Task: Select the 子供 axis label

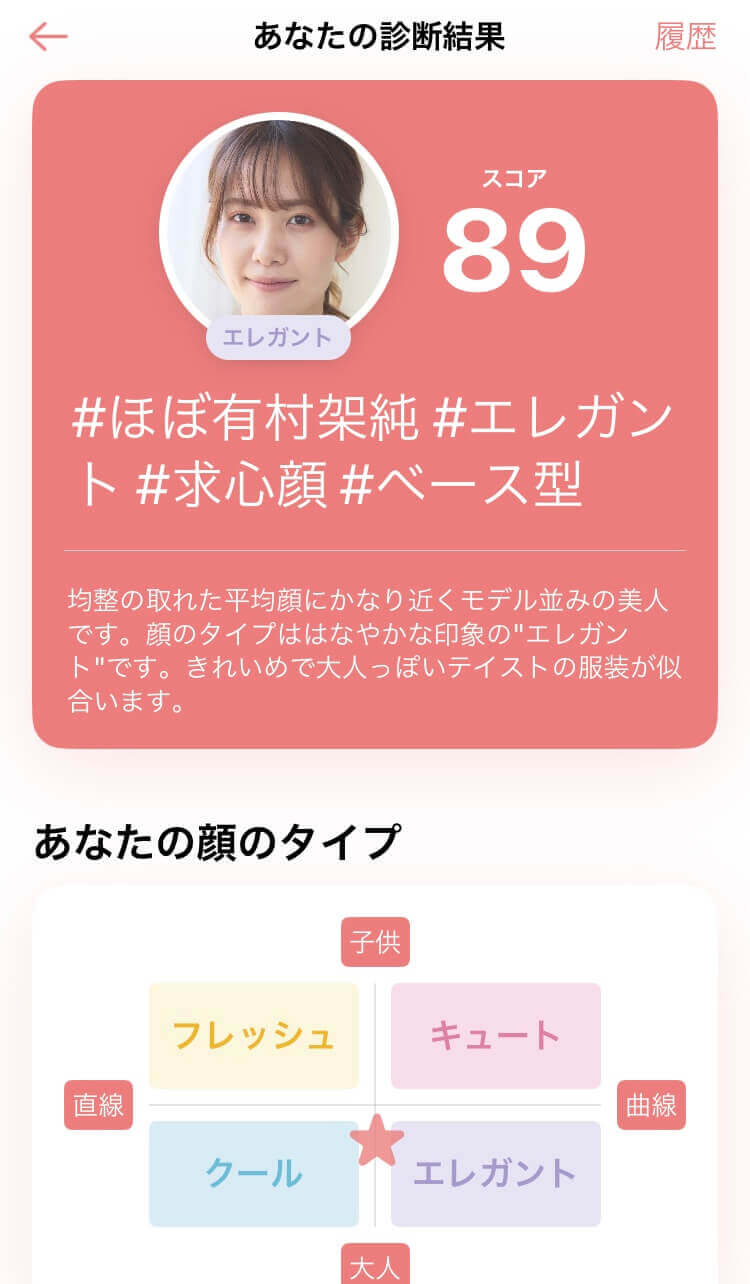Action: click(375, 942)
